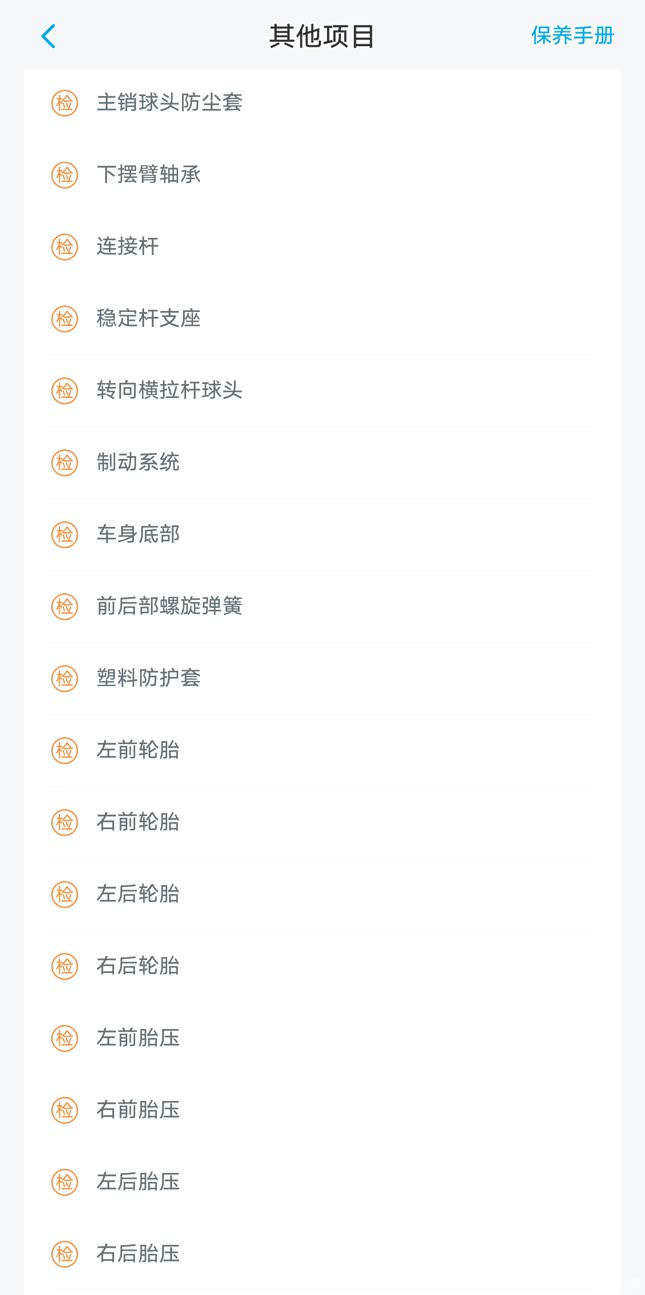This screenshot has height=1295, width=645.
Task: Go back using the top-left arrow
Action: [48, 37]
